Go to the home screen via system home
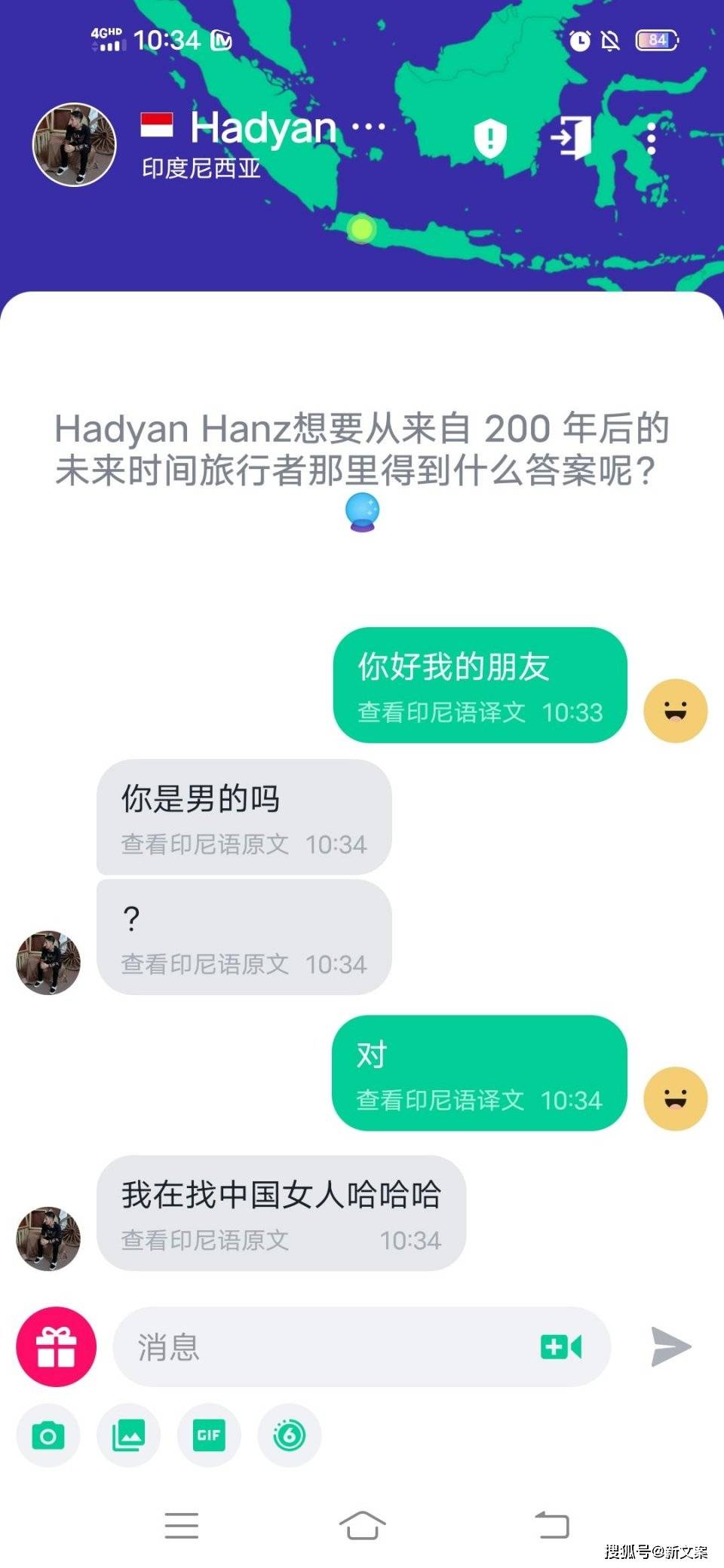This screenshot has width=724, height=1568. (362, 1524)
